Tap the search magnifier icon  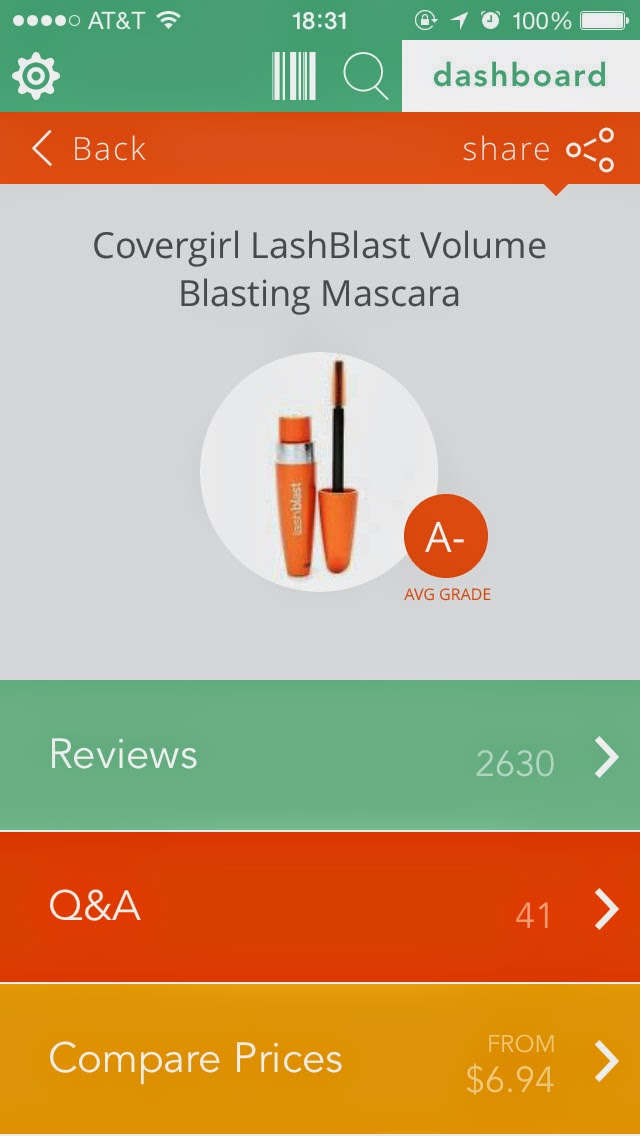365,76
